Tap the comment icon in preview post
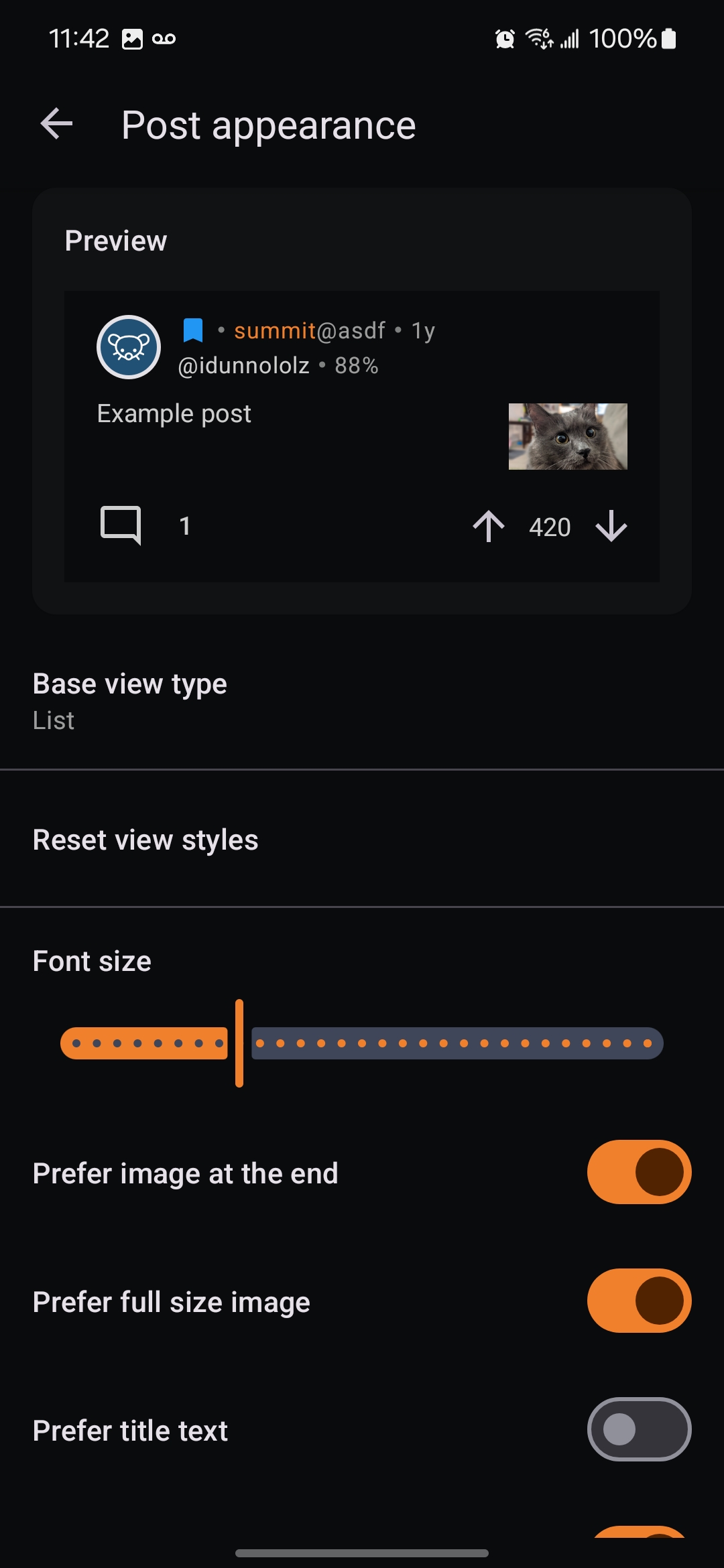 pos(121,525)
